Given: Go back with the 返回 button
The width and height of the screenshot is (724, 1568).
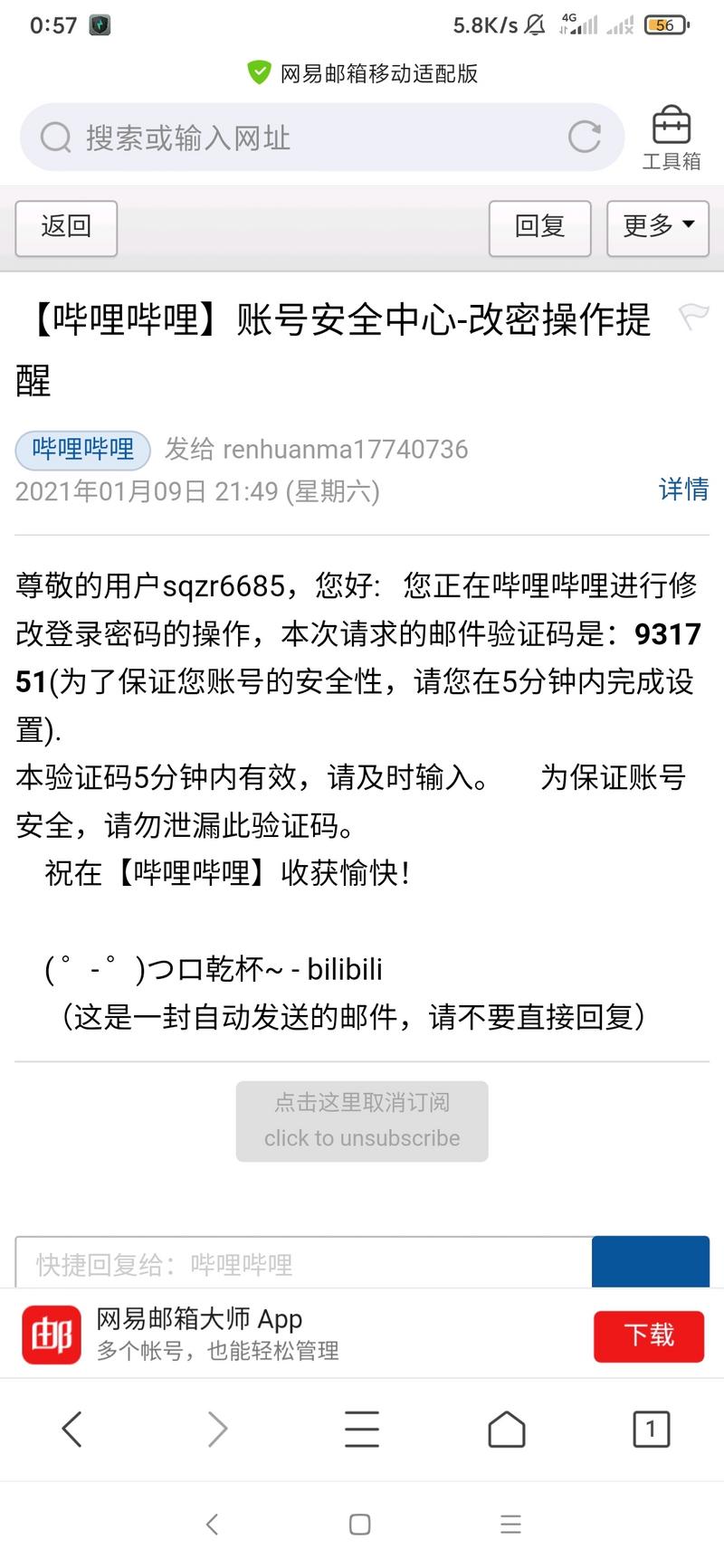Looking at the screenshot, I should 66,227.
